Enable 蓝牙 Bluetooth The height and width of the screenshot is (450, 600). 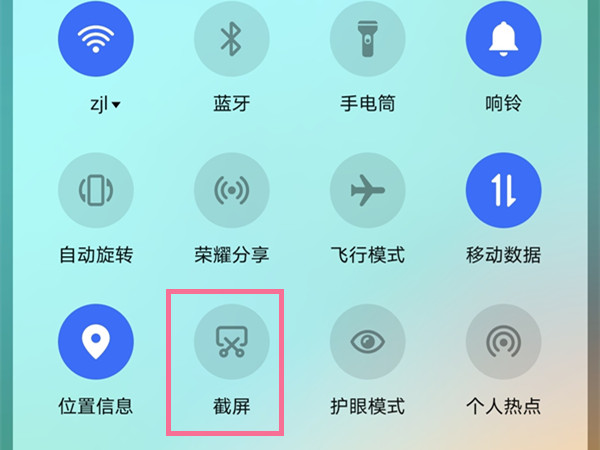232,38
